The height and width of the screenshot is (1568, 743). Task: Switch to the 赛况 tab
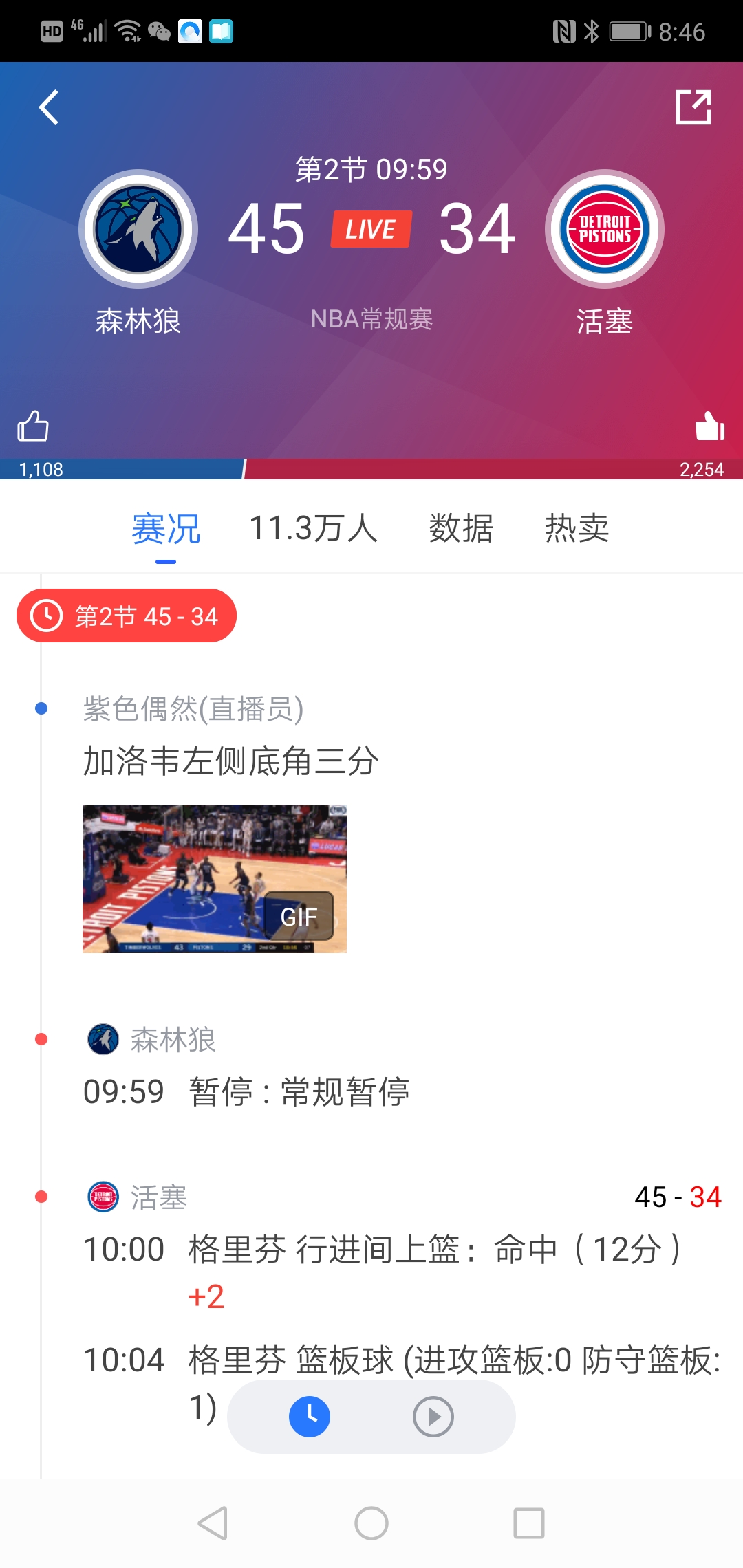tap(166, 530)
